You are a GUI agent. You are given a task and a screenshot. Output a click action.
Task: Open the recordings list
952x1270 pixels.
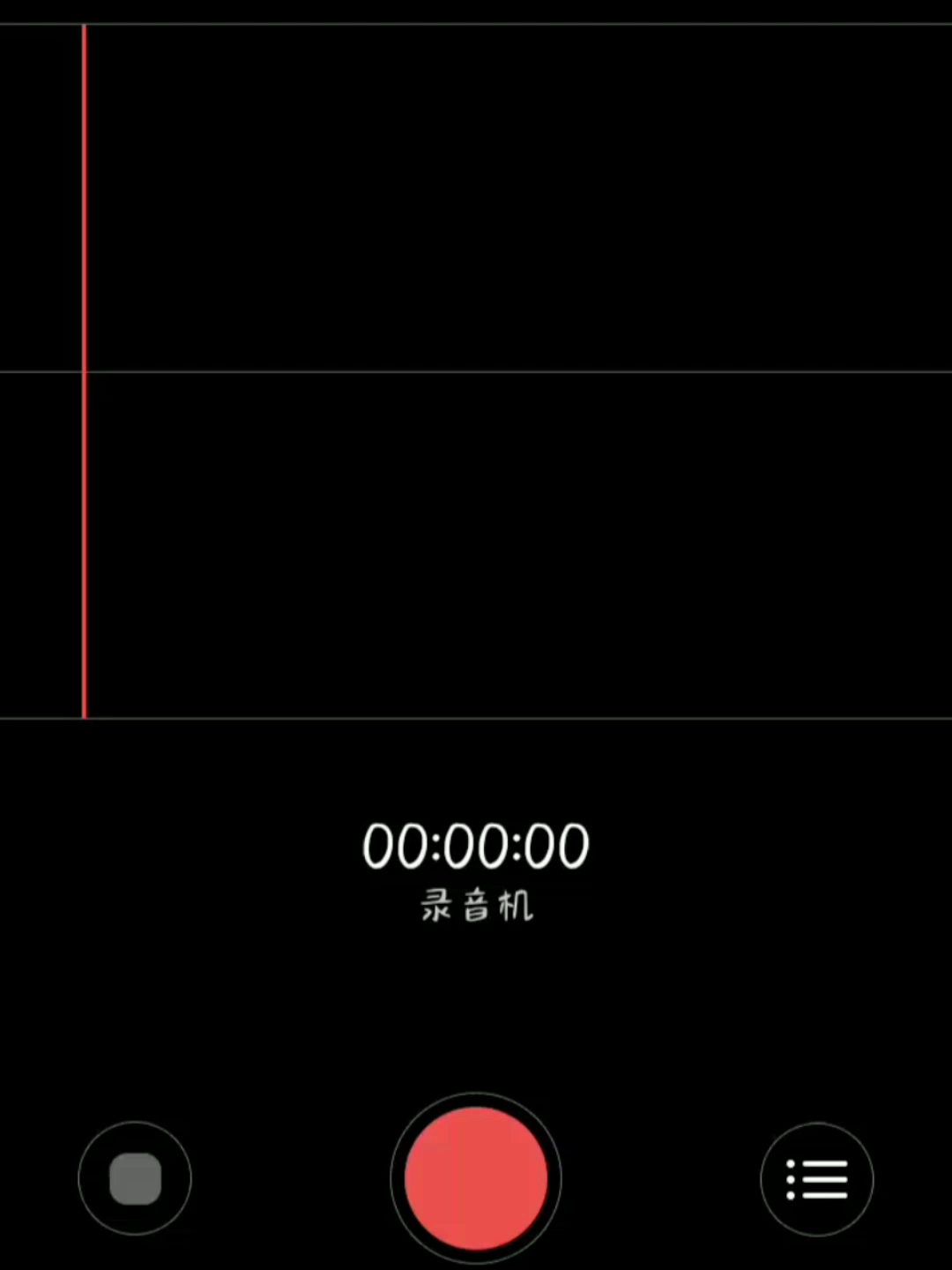817,1179
